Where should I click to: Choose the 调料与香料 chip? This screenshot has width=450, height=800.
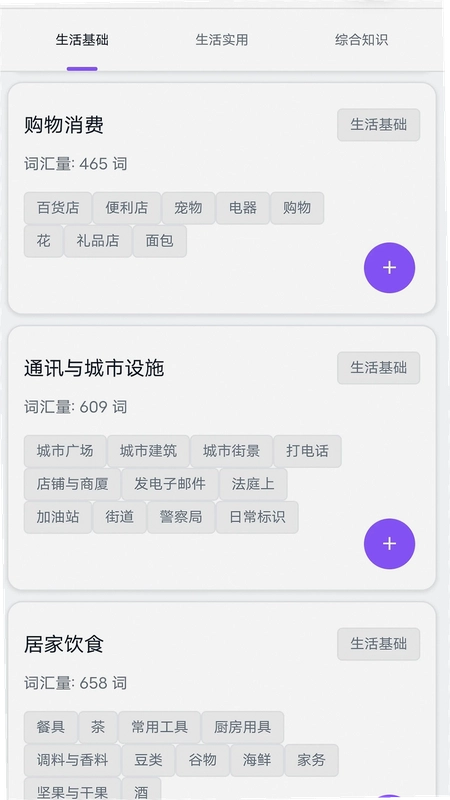(72, 760)
